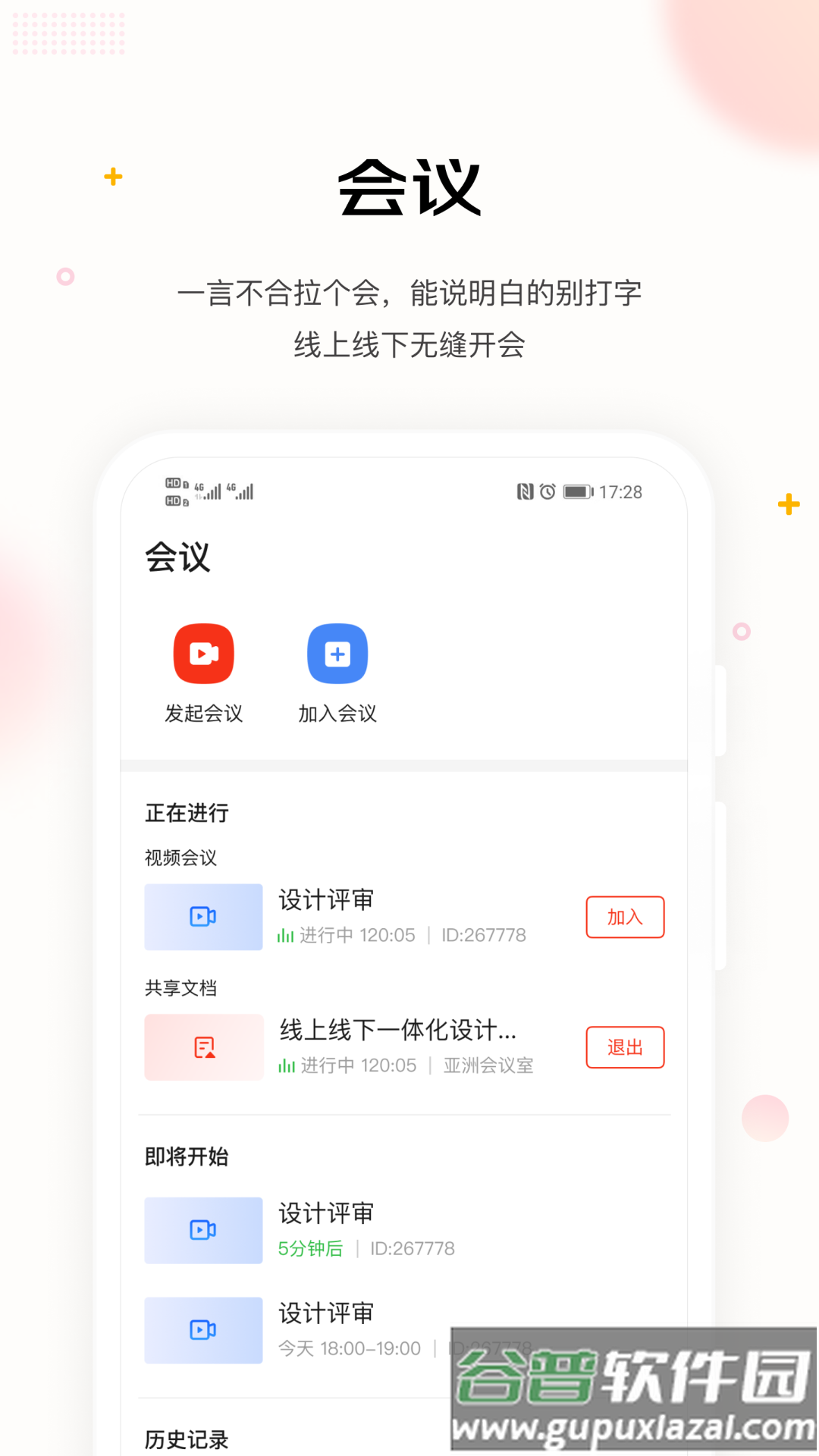Select the 正在进行 section header
This screenshot has width=819, height=1456.
tap(187, 812)
